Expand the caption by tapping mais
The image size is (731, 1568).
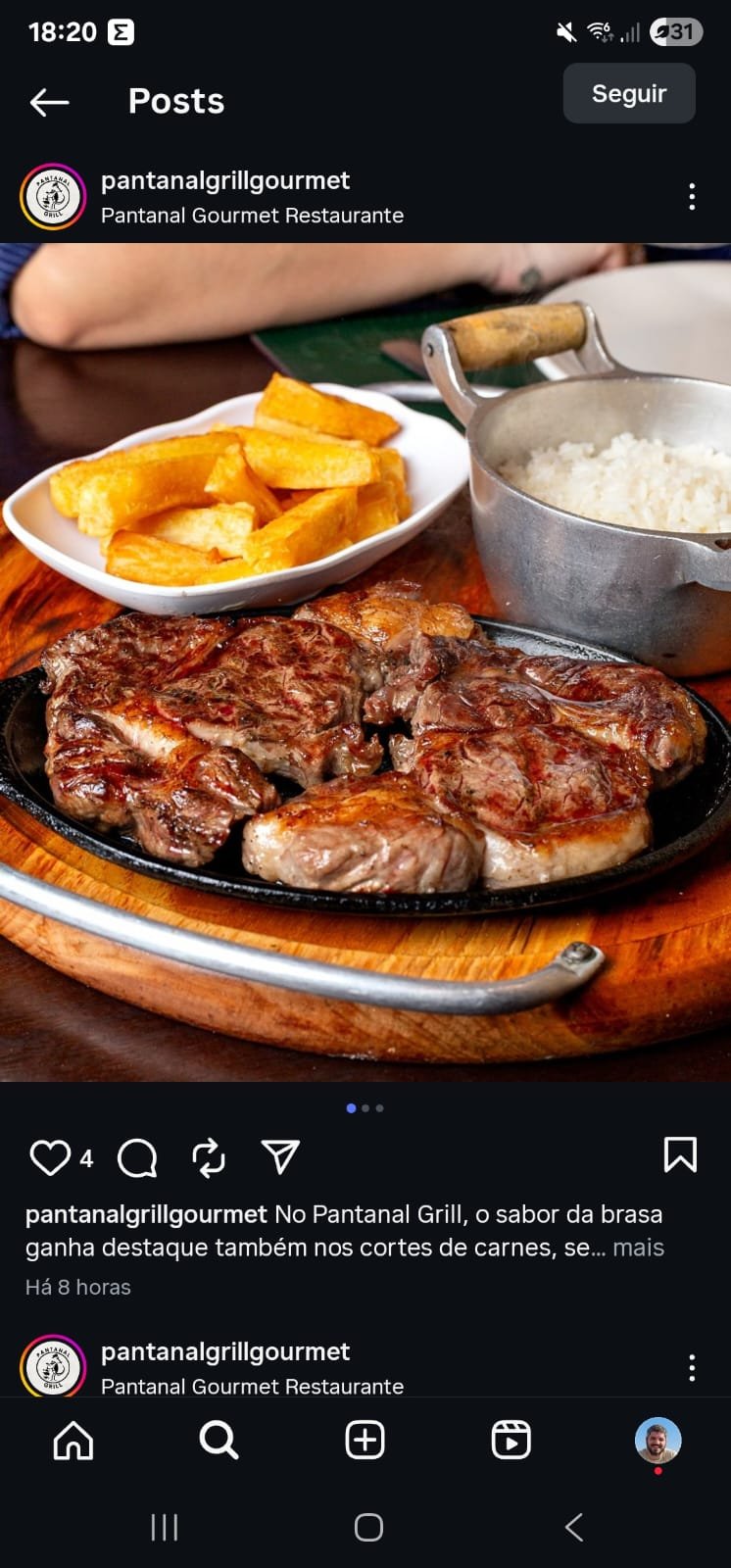pos(638,1248)
